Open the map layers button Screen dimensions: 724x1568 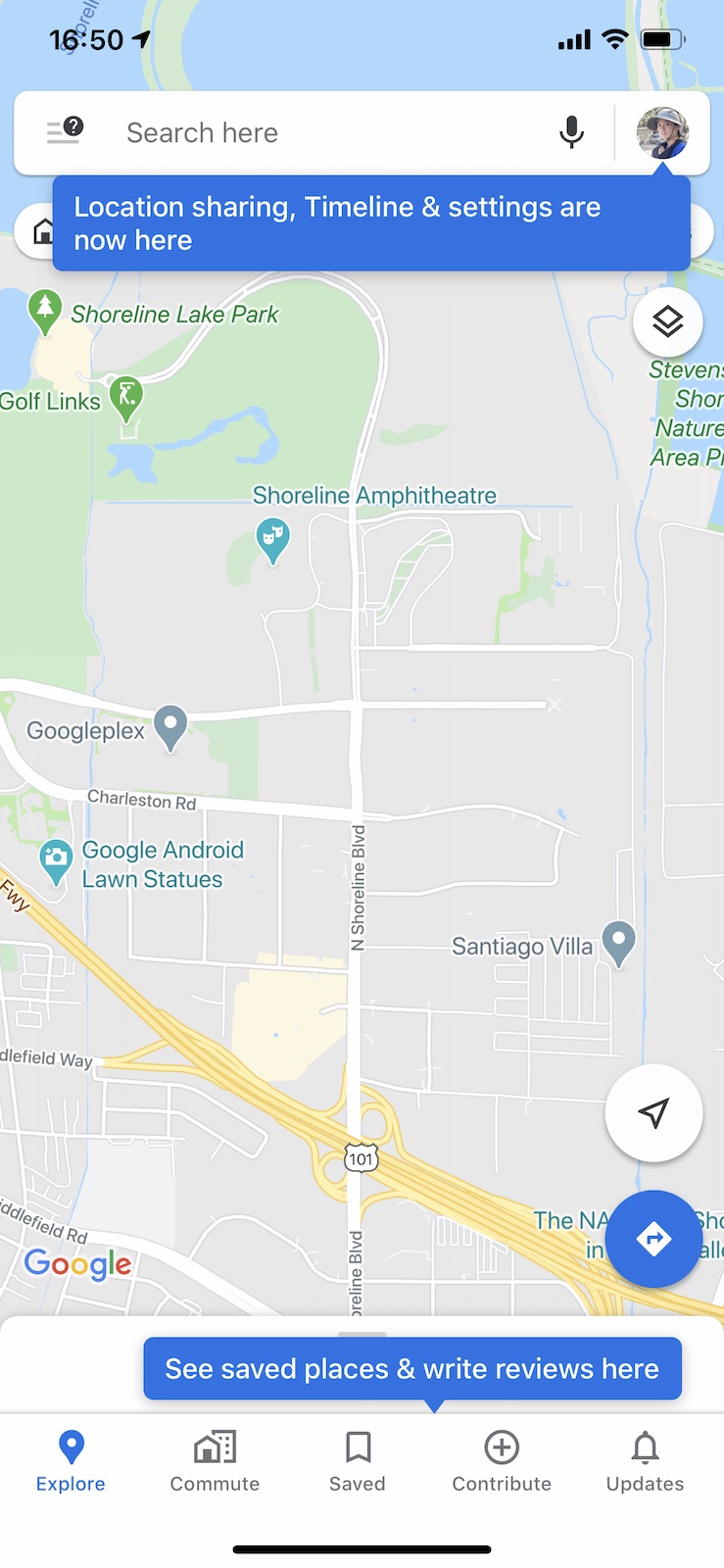coord(667,321)
